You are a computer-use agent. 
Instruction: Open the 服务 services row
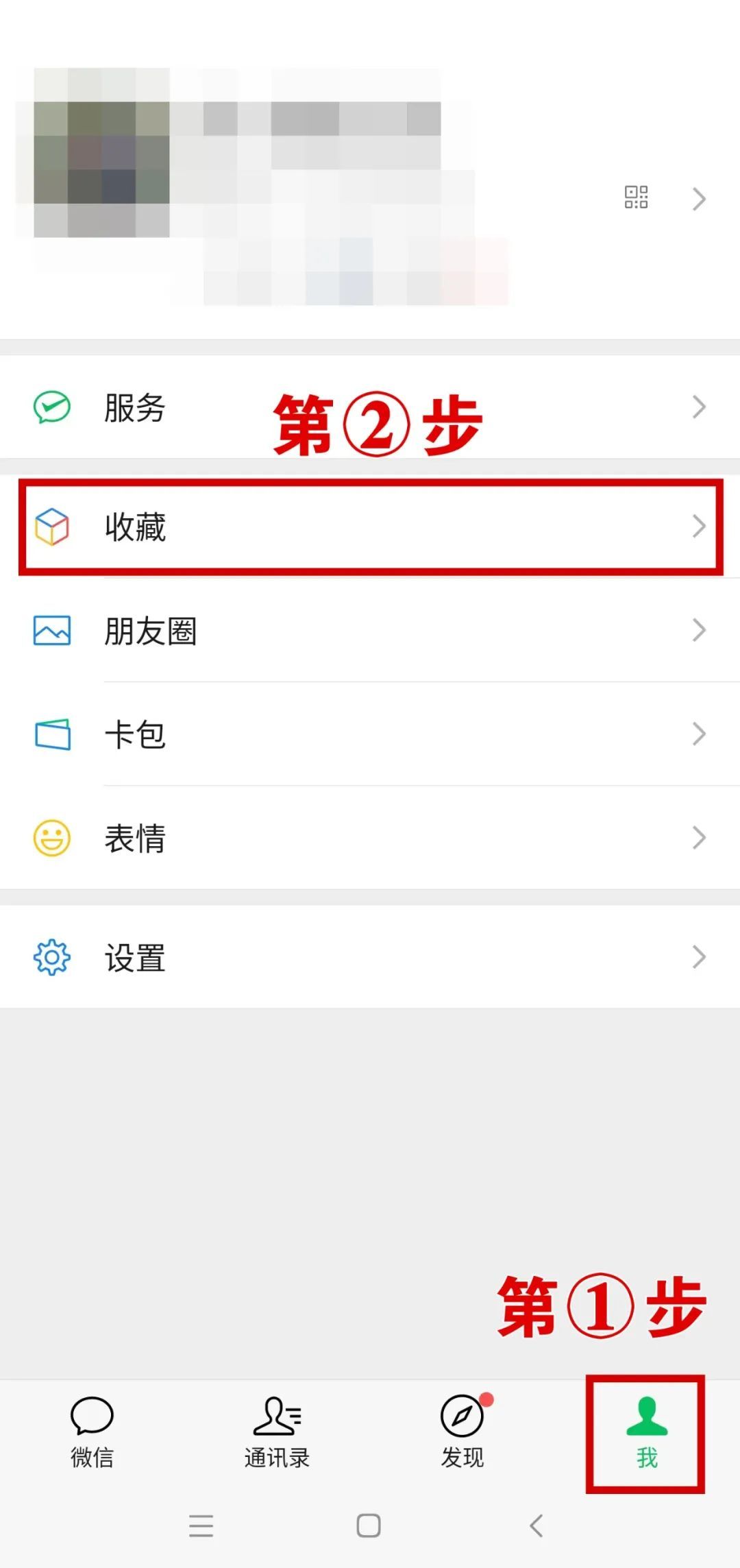[134, 408]
